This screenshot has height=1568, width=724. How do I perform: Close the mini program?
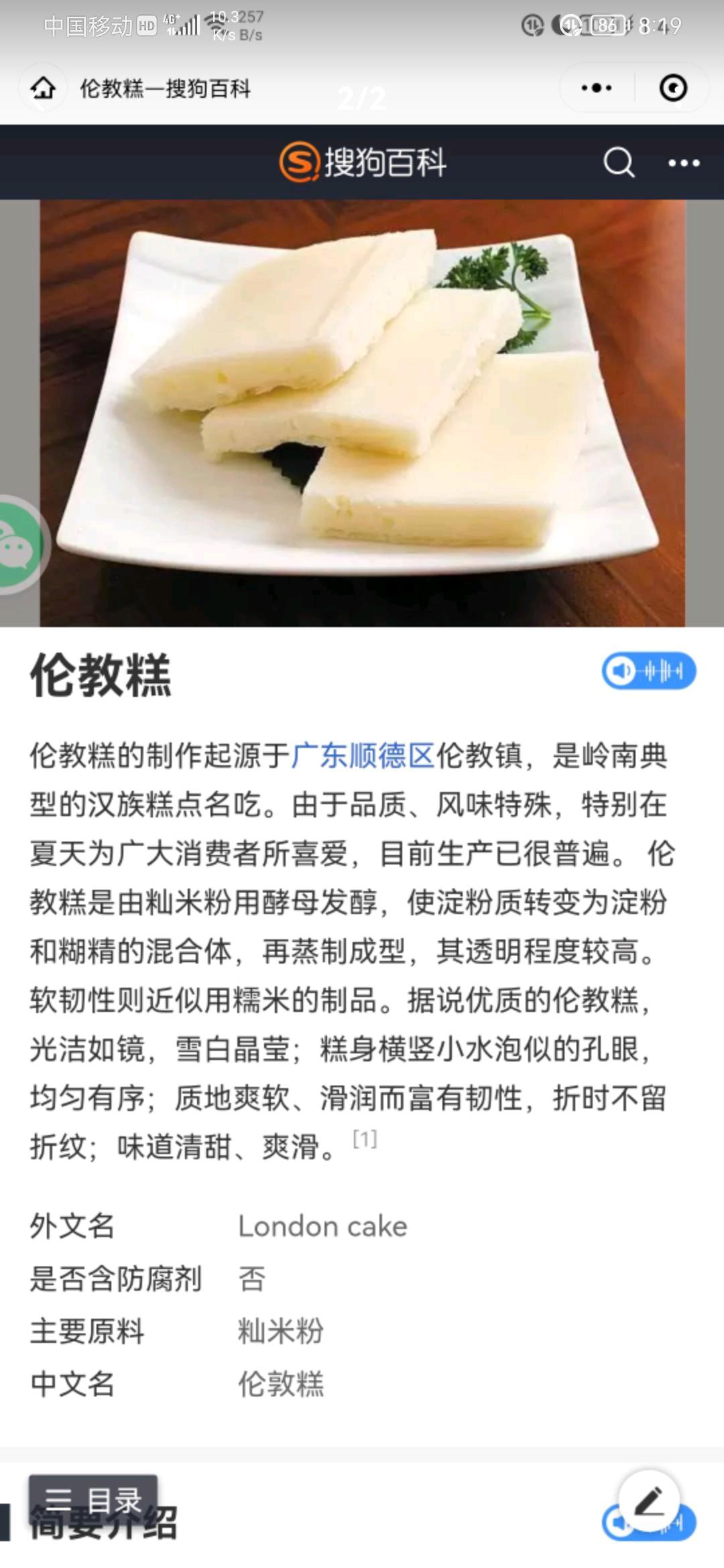(x=673, y=88)
